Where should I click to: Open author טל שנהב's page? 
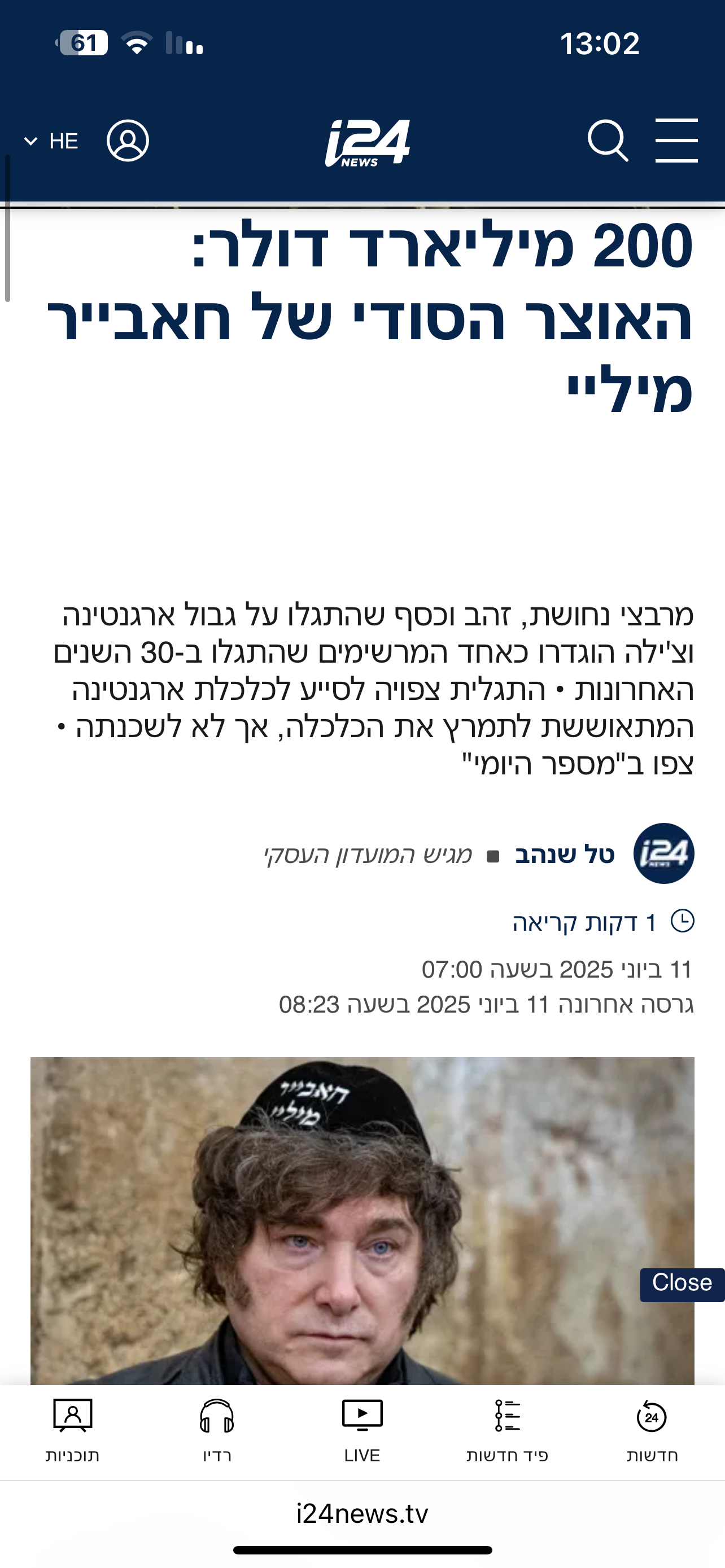(x=564, y=854)
